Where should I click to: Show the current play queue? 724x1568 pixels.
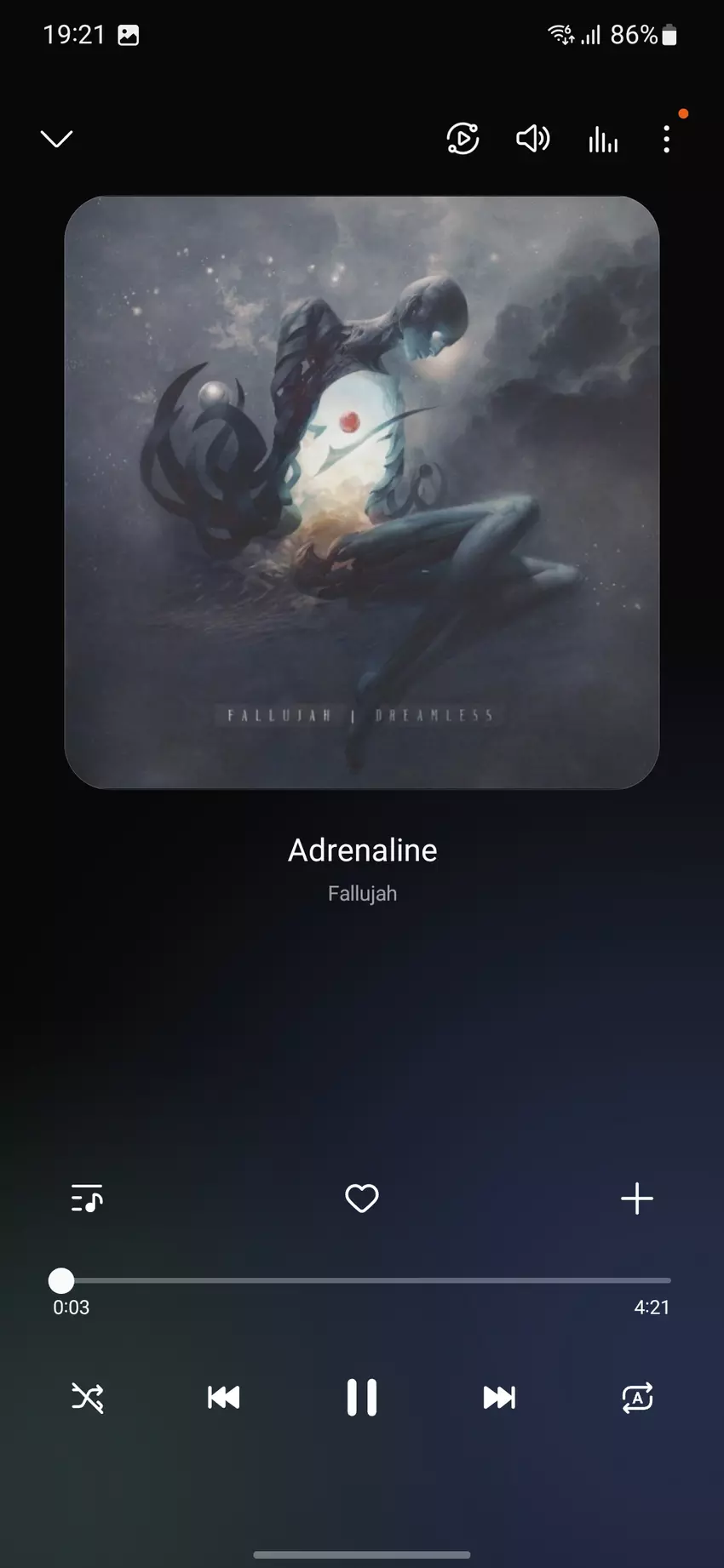coord(87,1199)
